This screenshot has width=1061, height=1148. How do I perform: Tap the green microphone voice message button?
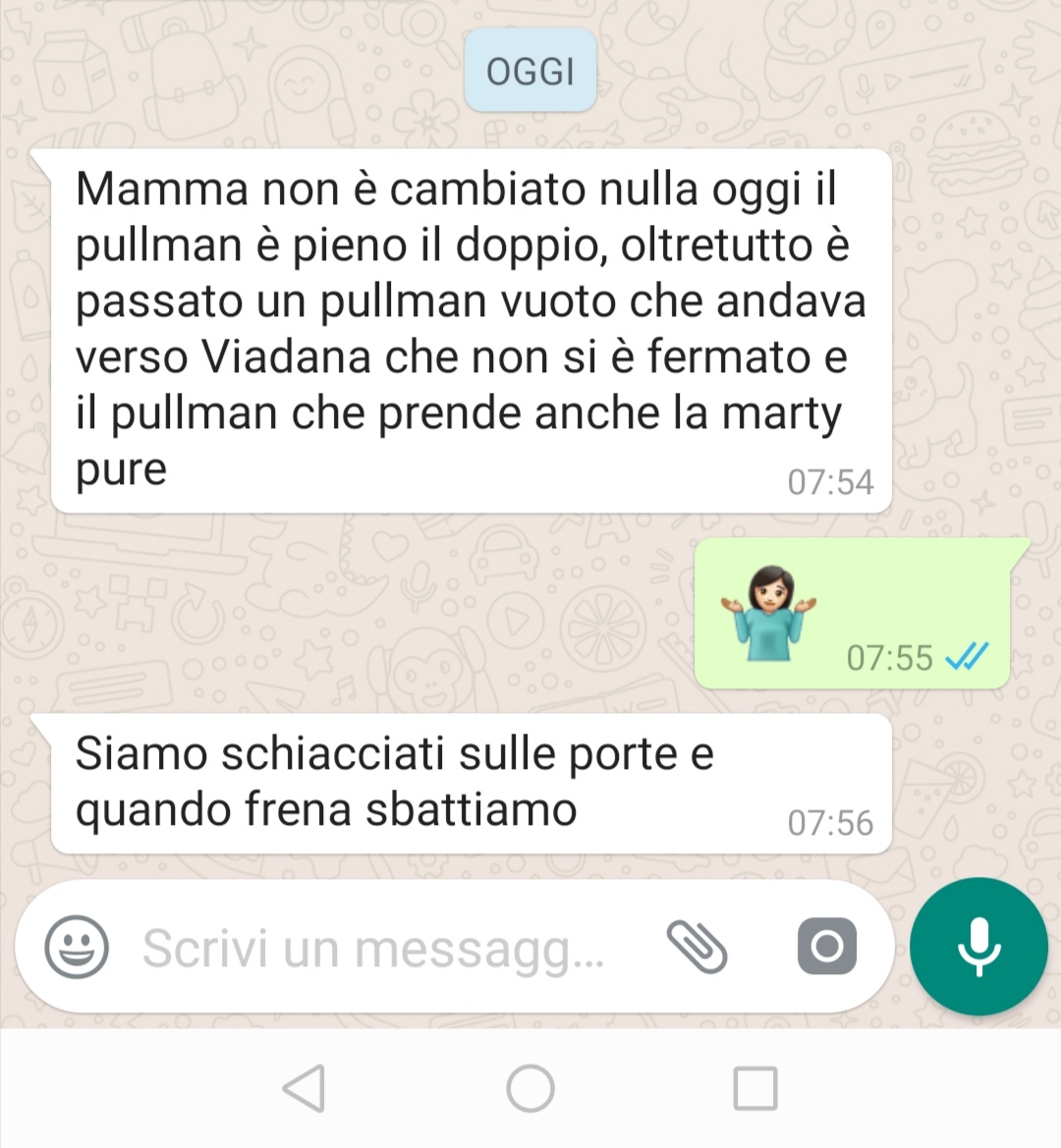pyautogui.click(x=978, y=947)
